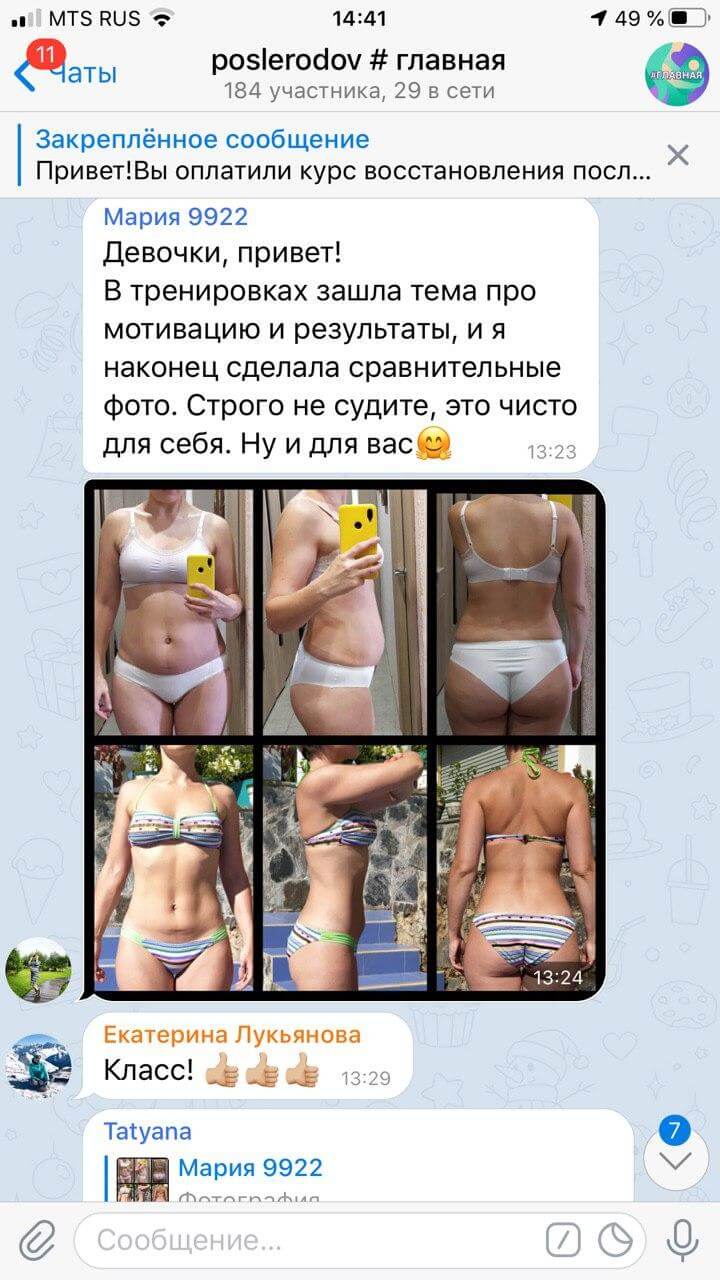Open the bot commands slash icon

click(x=563, y=1241)
